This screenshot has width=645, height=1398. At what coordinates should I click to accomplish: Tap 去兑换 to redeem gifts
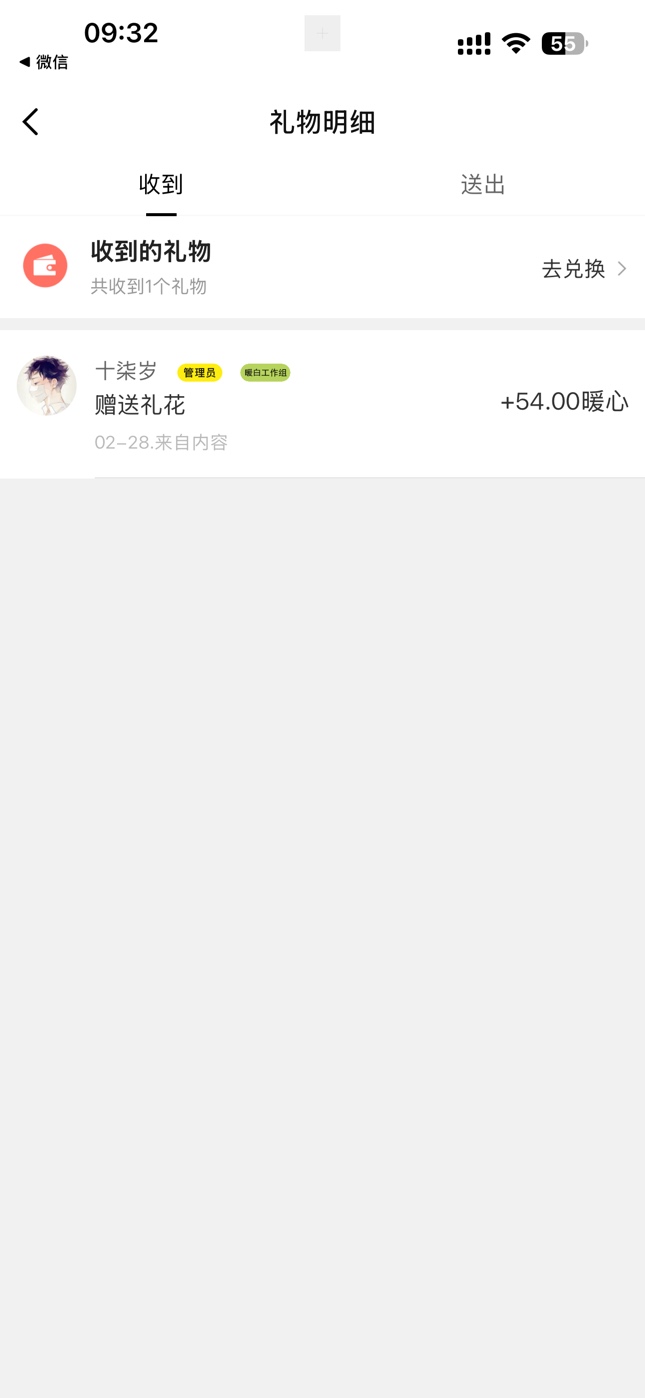(x=583, y=268)
